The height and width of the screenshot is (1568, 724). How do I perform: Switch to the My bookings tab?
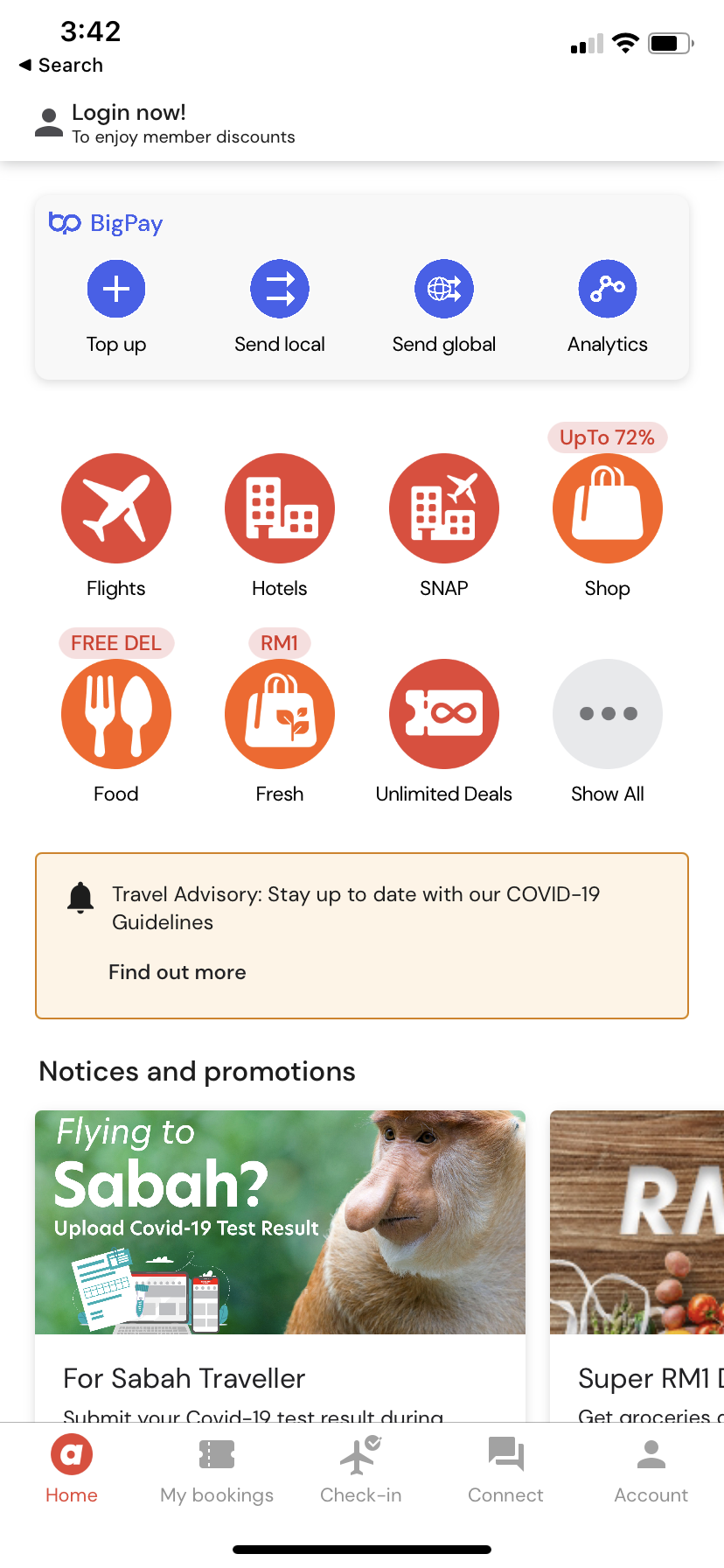(x=217, y=1470)
